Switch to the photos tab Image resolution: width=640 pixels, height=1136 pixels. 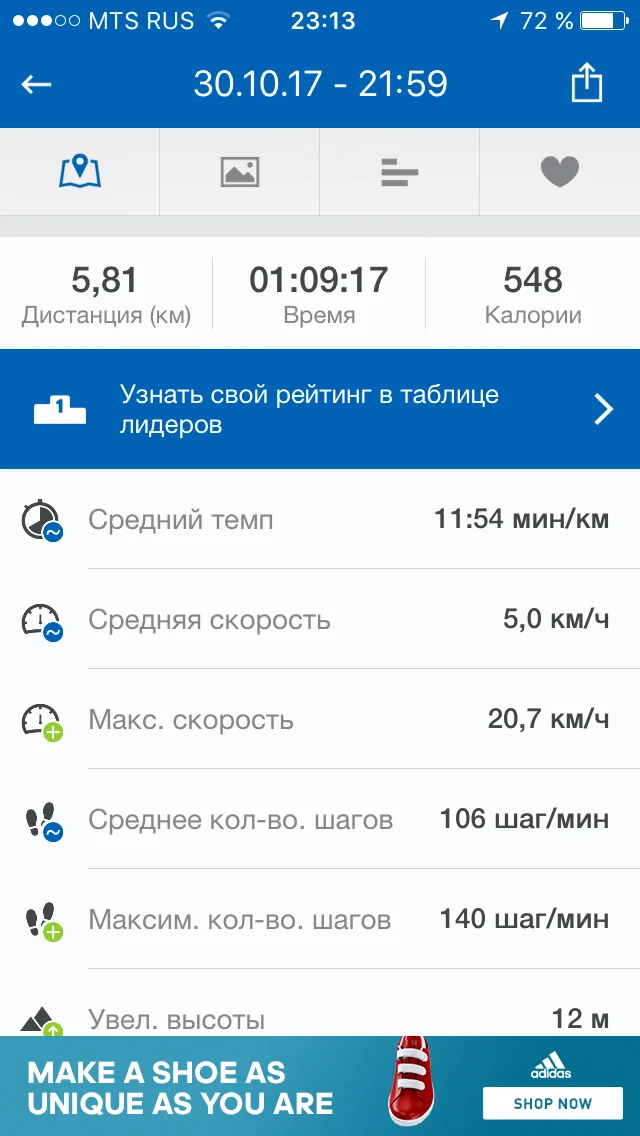(x=240, y=172)
